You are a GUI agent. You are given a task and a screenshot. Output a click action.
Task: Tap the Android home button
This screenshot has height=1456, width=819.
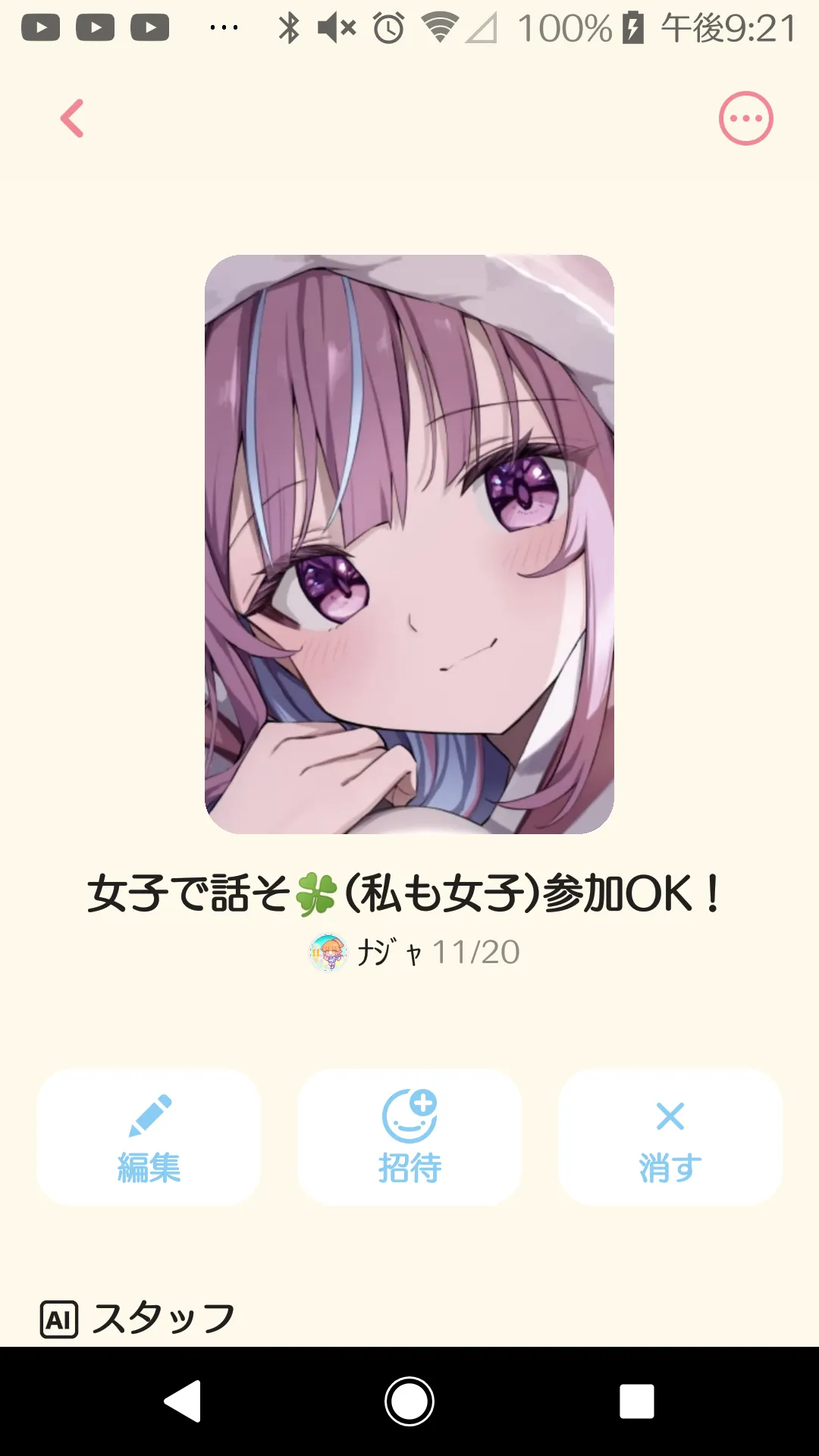pyautogui.click(x=409, y=1401)
